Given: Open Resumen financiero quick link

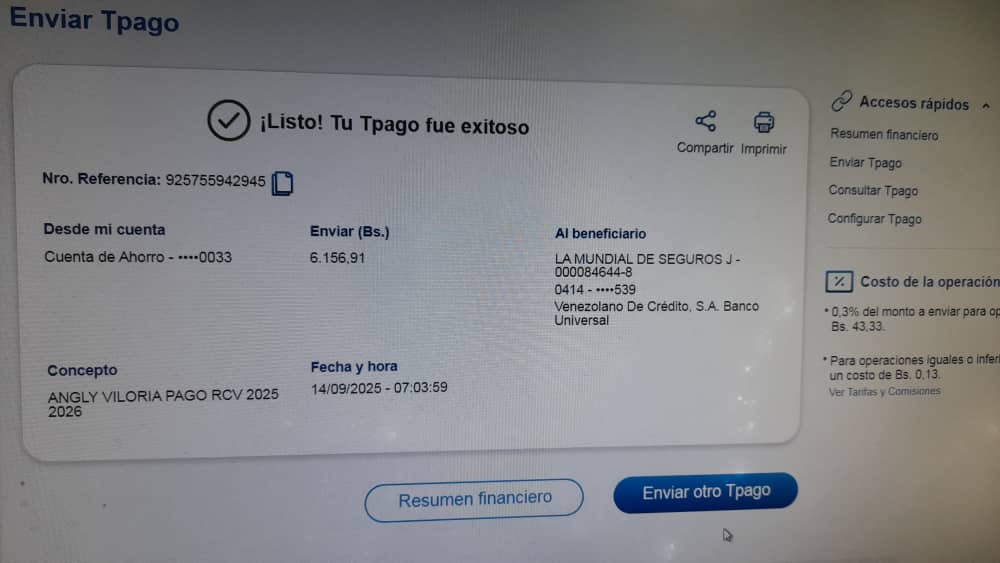Looking at the screenshot, I should pyautogui.click(x=884, y=135).
